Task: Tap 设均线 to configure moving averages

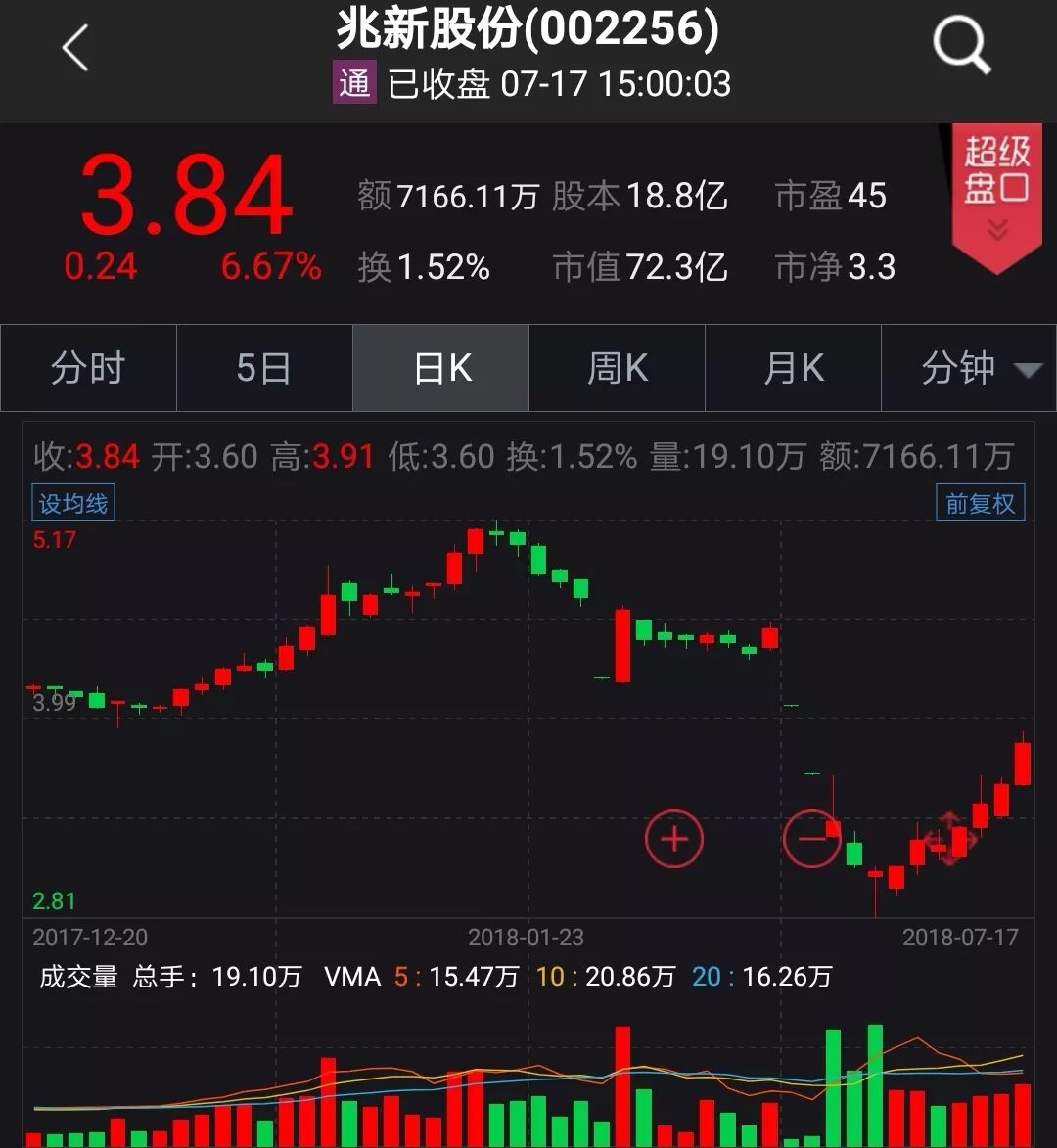Action: pos(73,504)
